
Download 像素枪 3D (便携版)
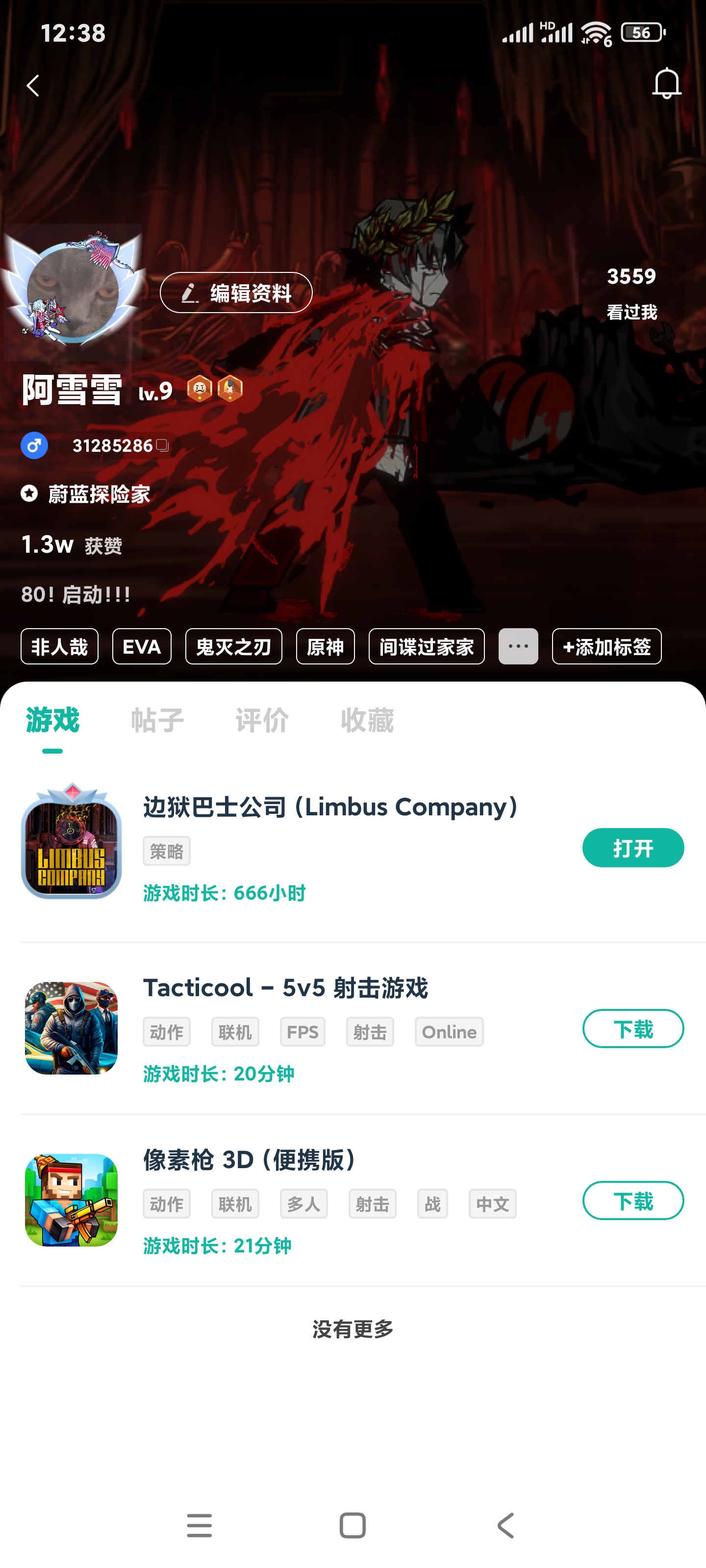tap(633, 1201)
